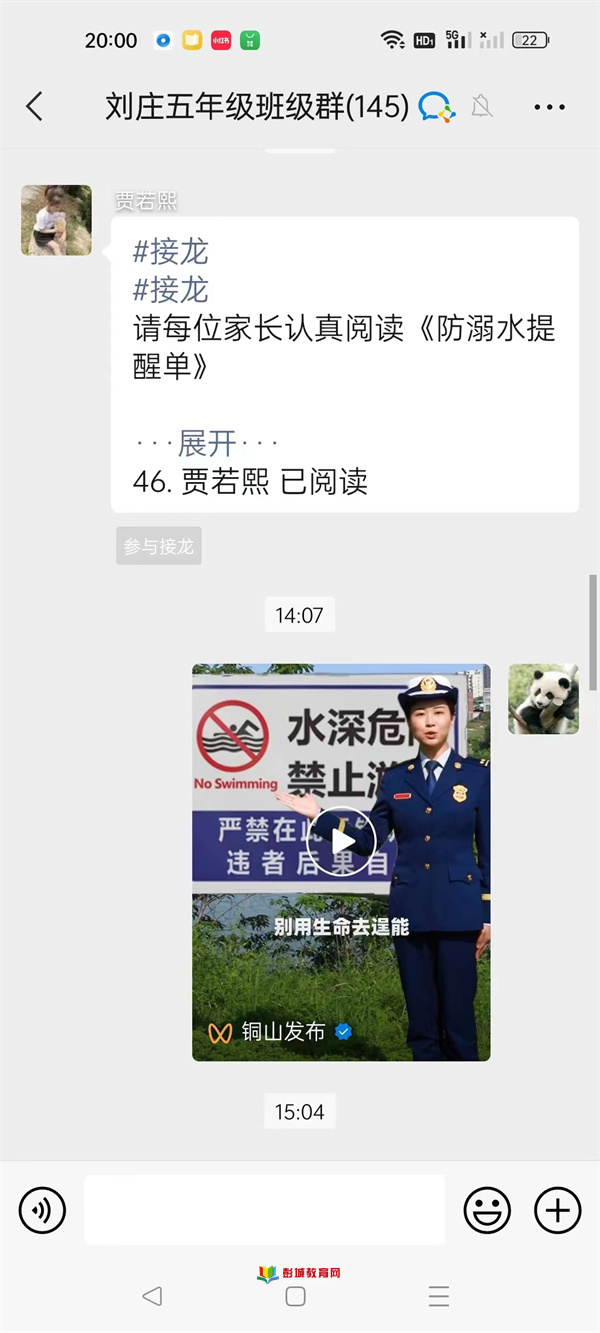
Task: Play the drowning prevention video
Action: click(341, 841)
